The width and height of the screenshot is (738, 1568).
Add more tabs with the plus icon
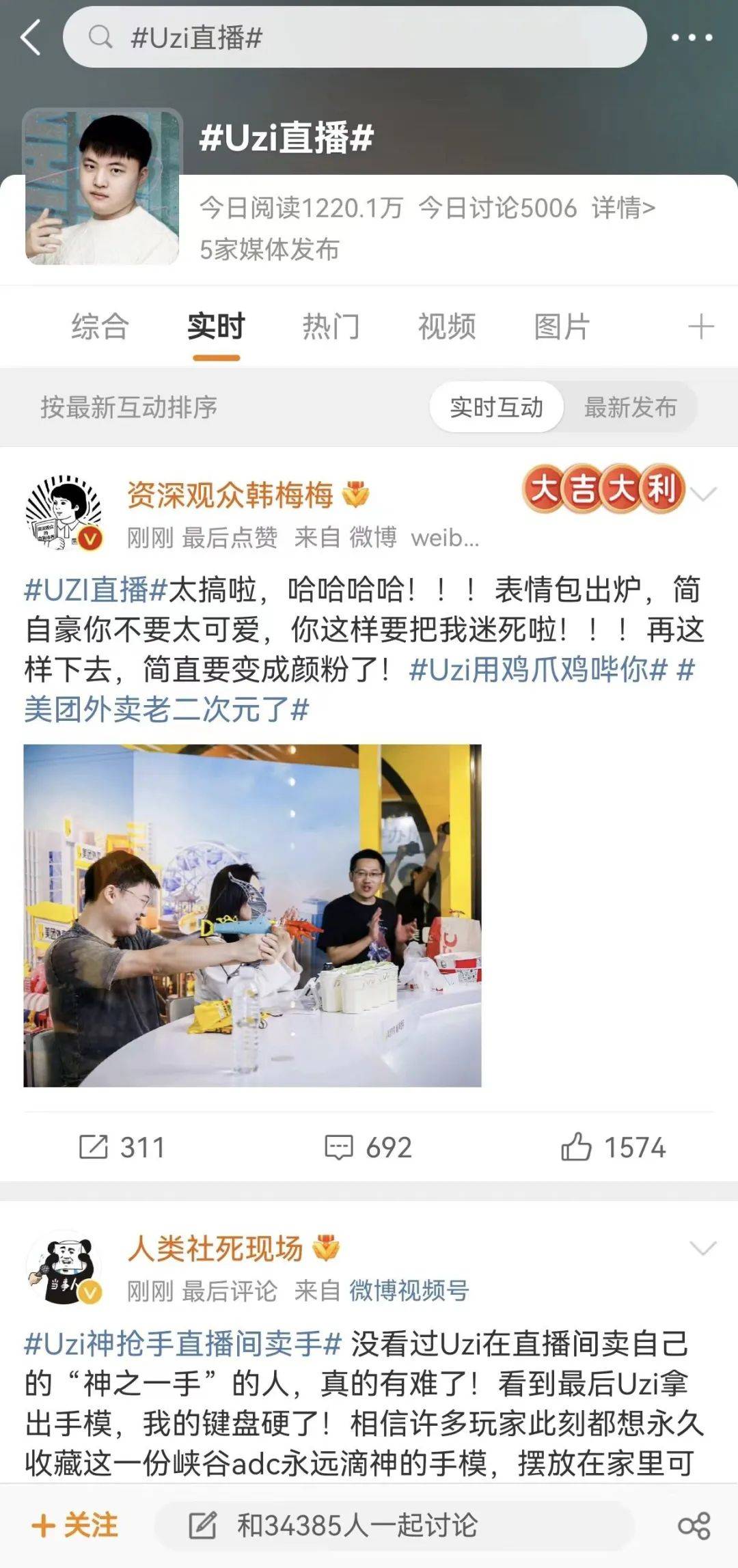tap(700, 327)
